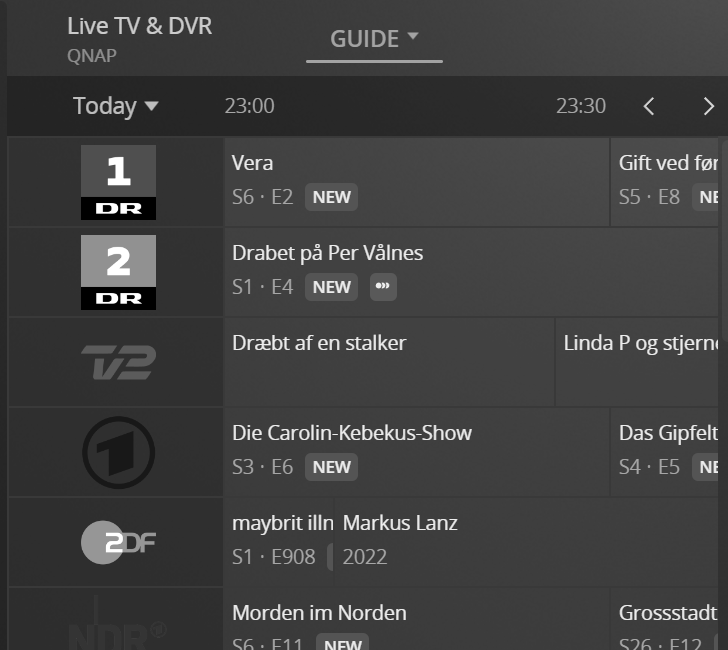Screen dimensions: 728x650
Task: Open the maybrit illner program
Action: click(x=278, y=541)
